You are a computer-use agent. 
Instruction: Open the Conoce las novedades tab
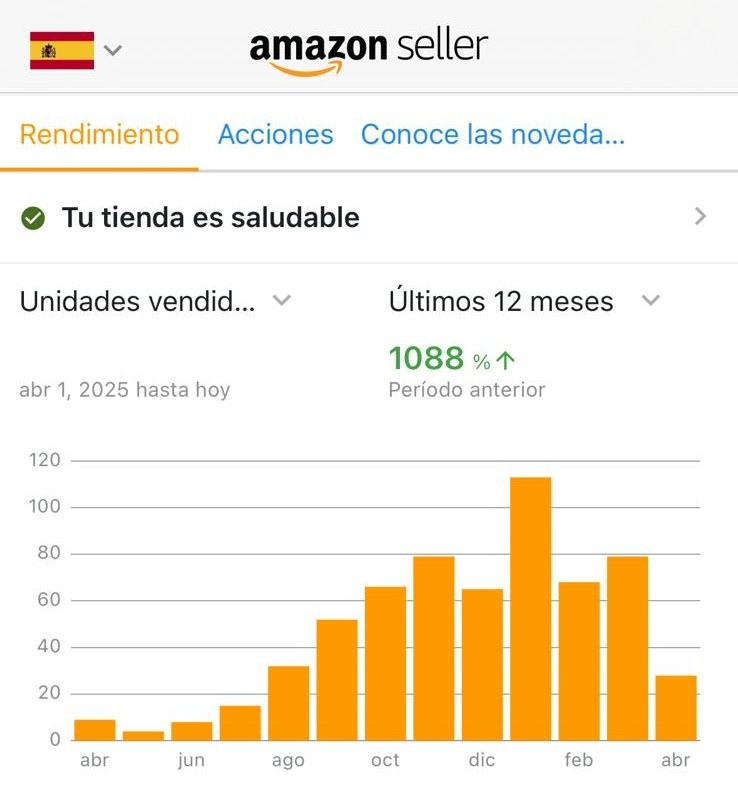click(x=492, y=135)
